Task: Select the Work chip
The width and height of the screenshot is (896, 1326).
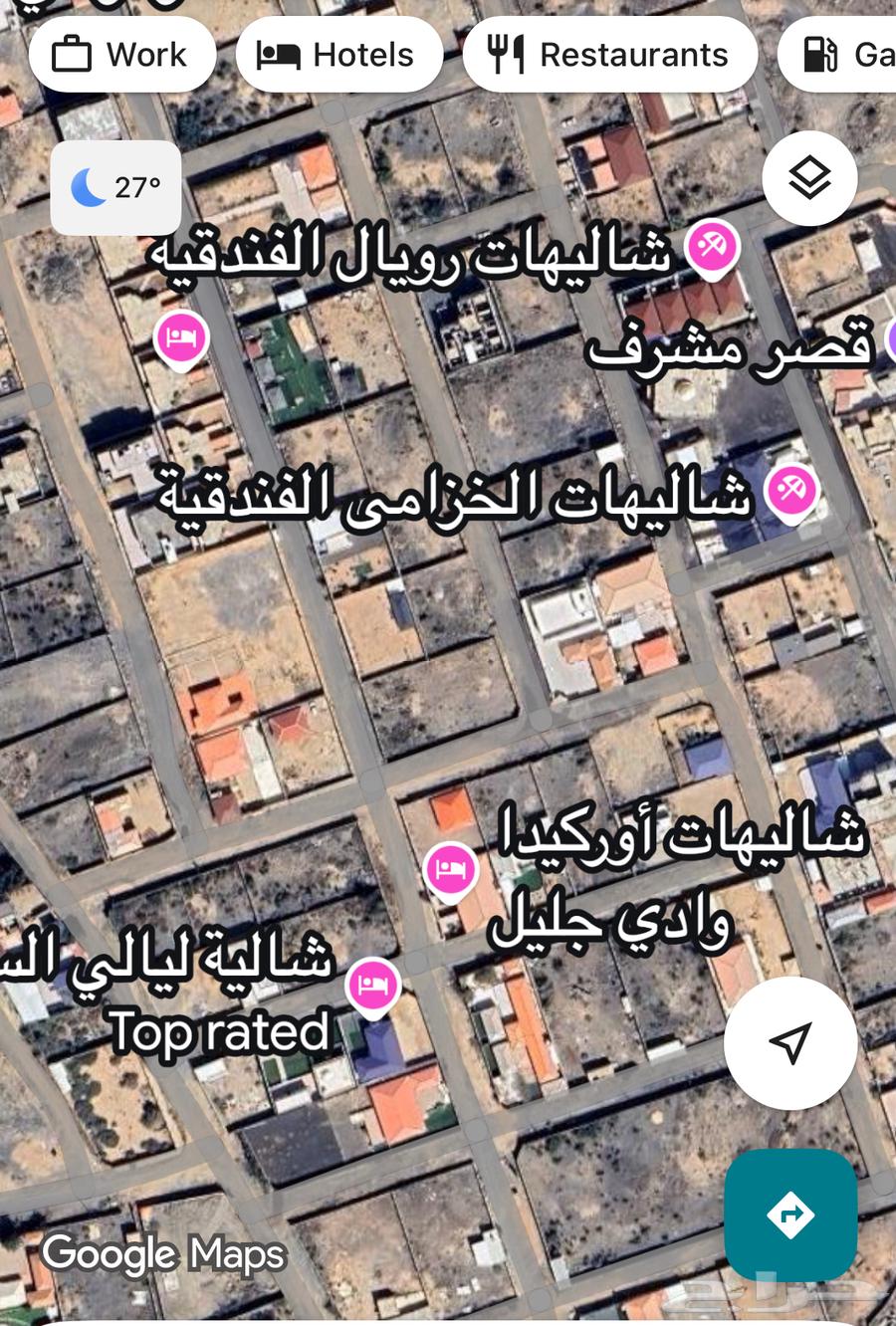Action: coord(121,55)
